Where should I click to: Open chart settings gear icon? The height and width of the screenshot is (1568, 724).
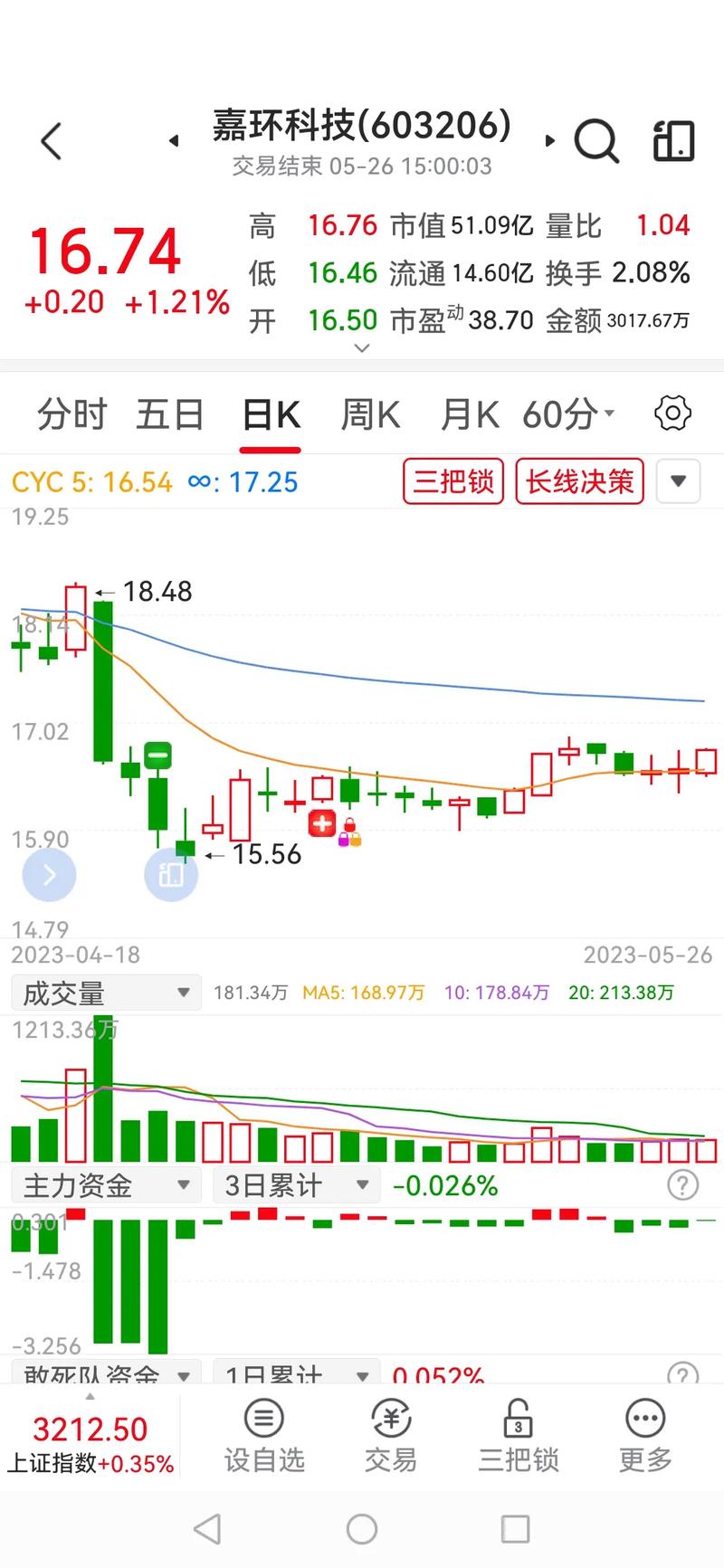coord(672,413)
